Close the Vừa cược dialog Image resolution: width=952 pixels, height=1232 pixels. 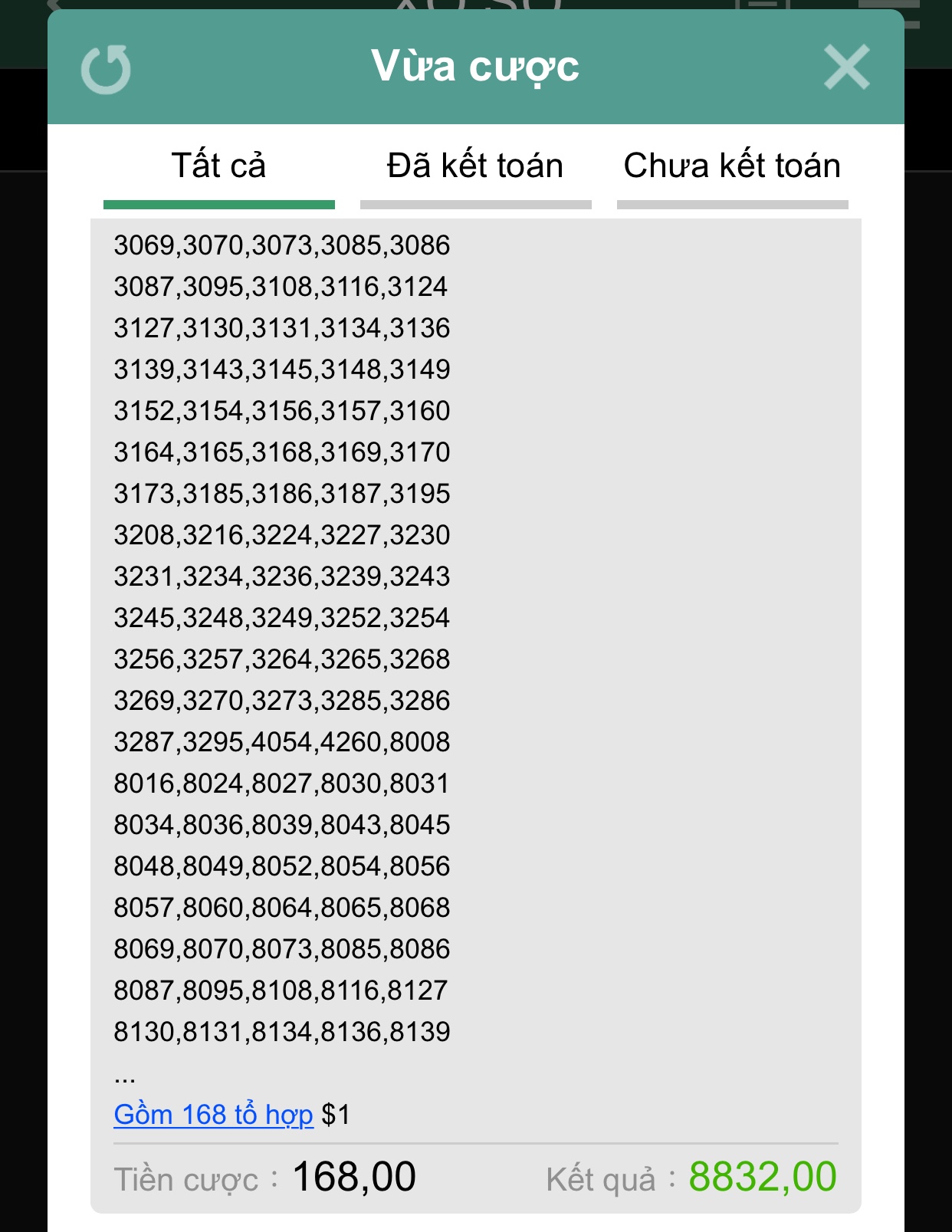tap(846, 67)
